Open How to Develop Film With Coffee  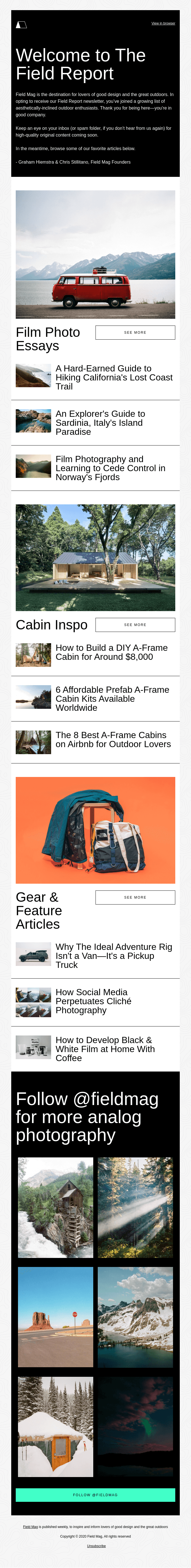(x=105, y=1049)
